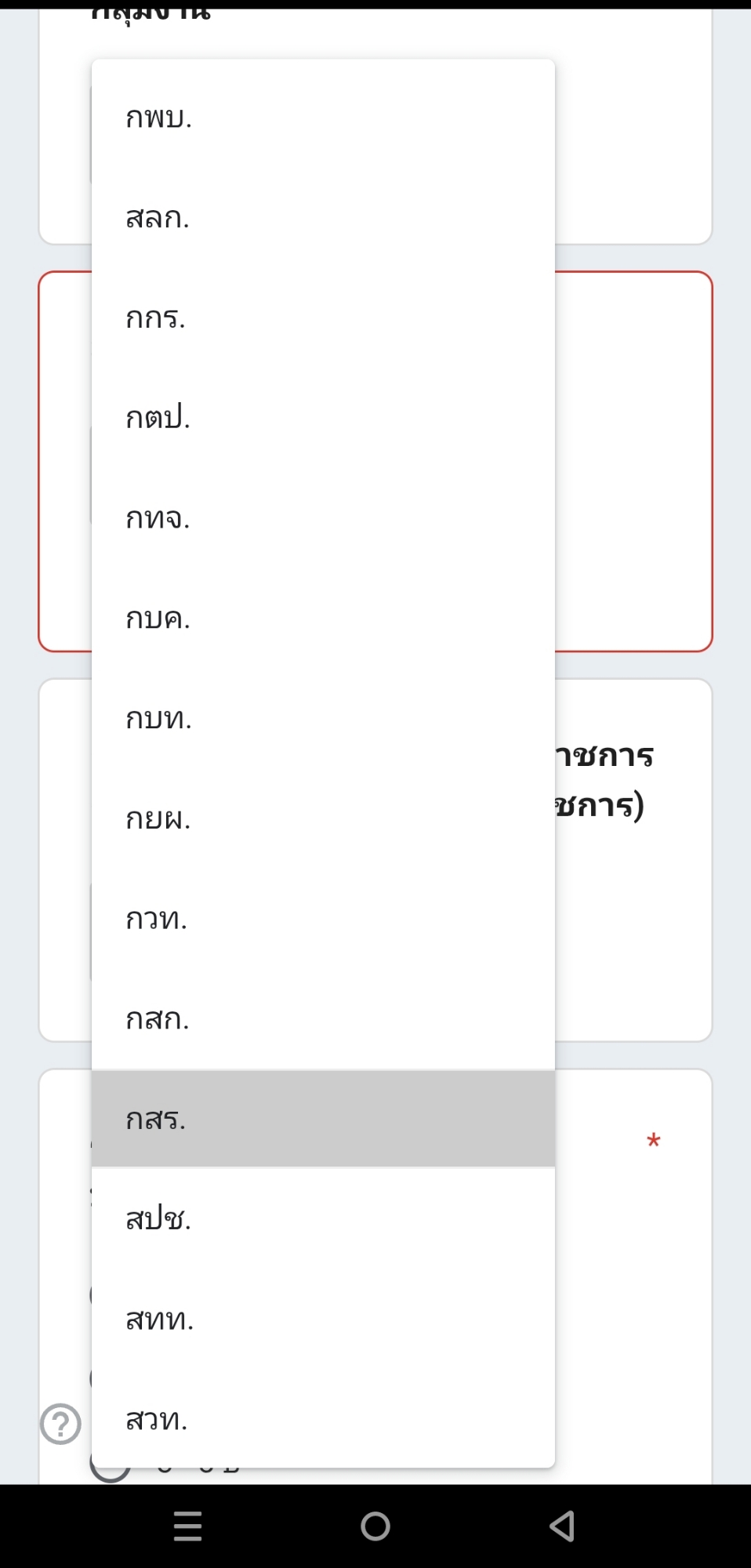The height and width of the screenshot is (1568, 751).
Task: Choose สลก. from the dropdown list
Action: pos(321,218)
